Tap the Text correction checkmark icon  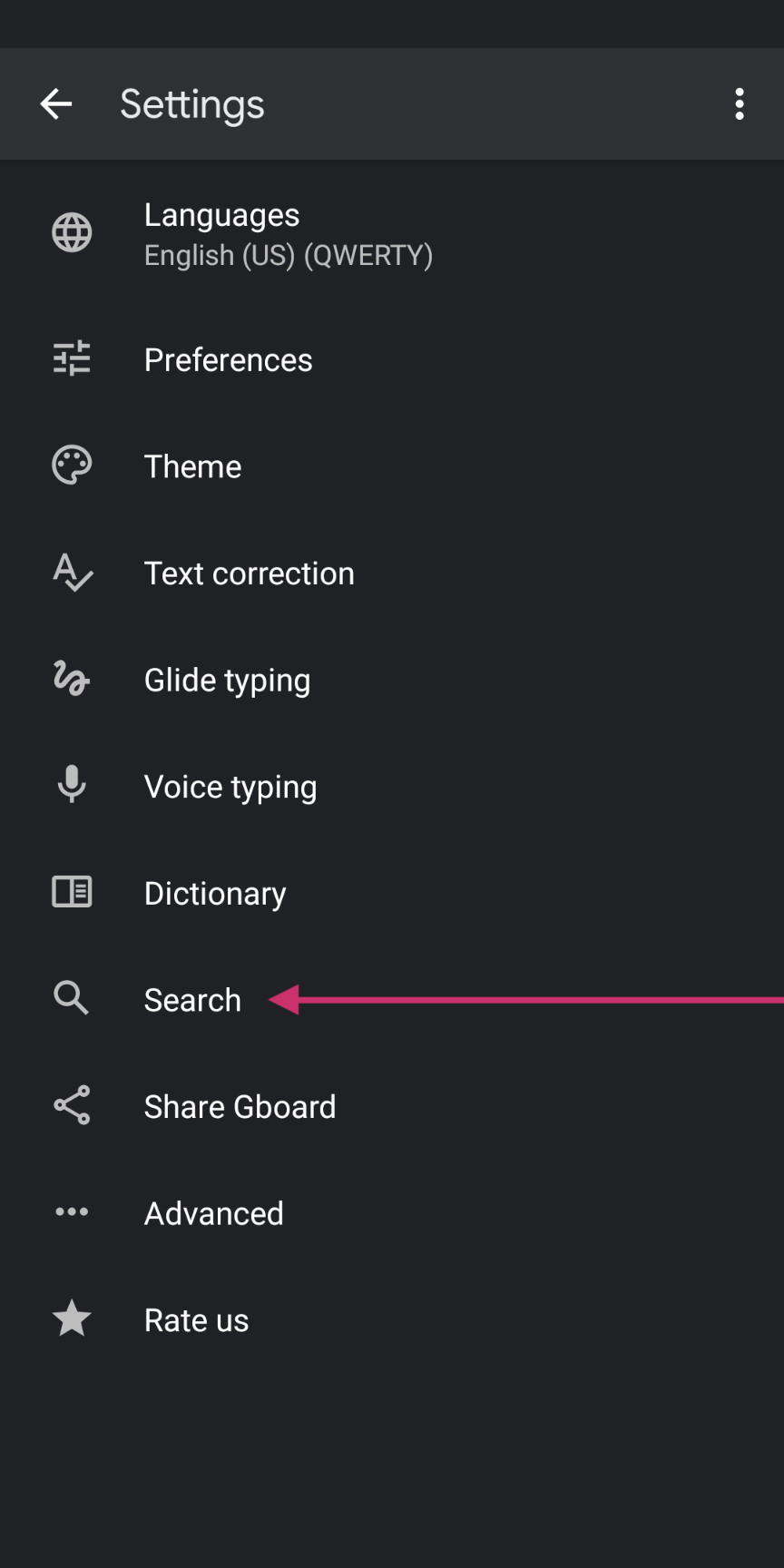(72, 573)
